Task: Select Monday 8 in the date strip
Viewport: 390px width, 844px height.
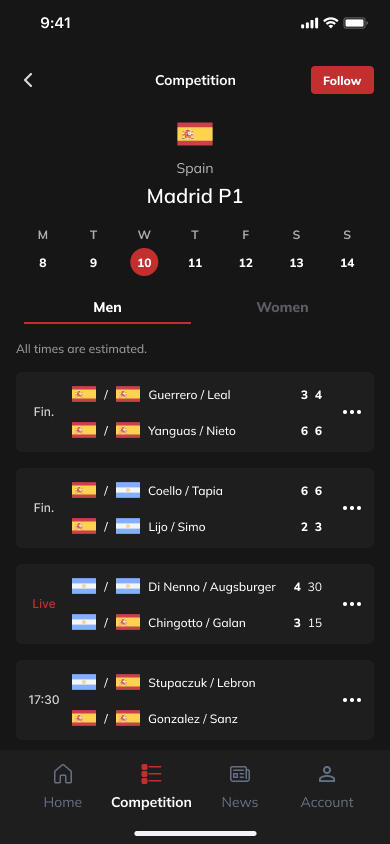Action: click(x=42, y=263)
